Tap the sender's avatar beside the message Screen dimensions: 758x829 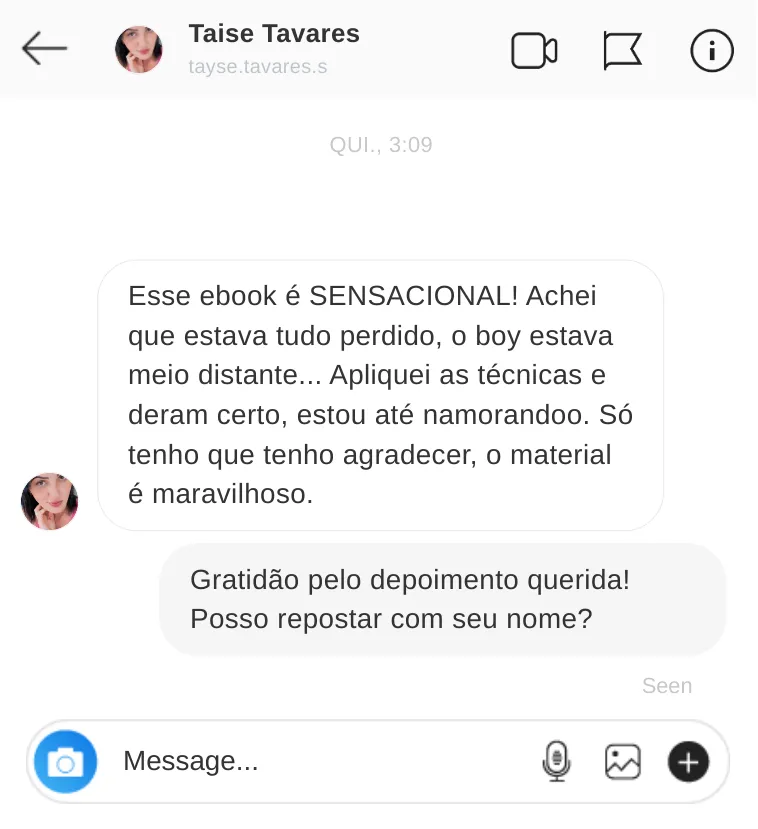point(50,501)
